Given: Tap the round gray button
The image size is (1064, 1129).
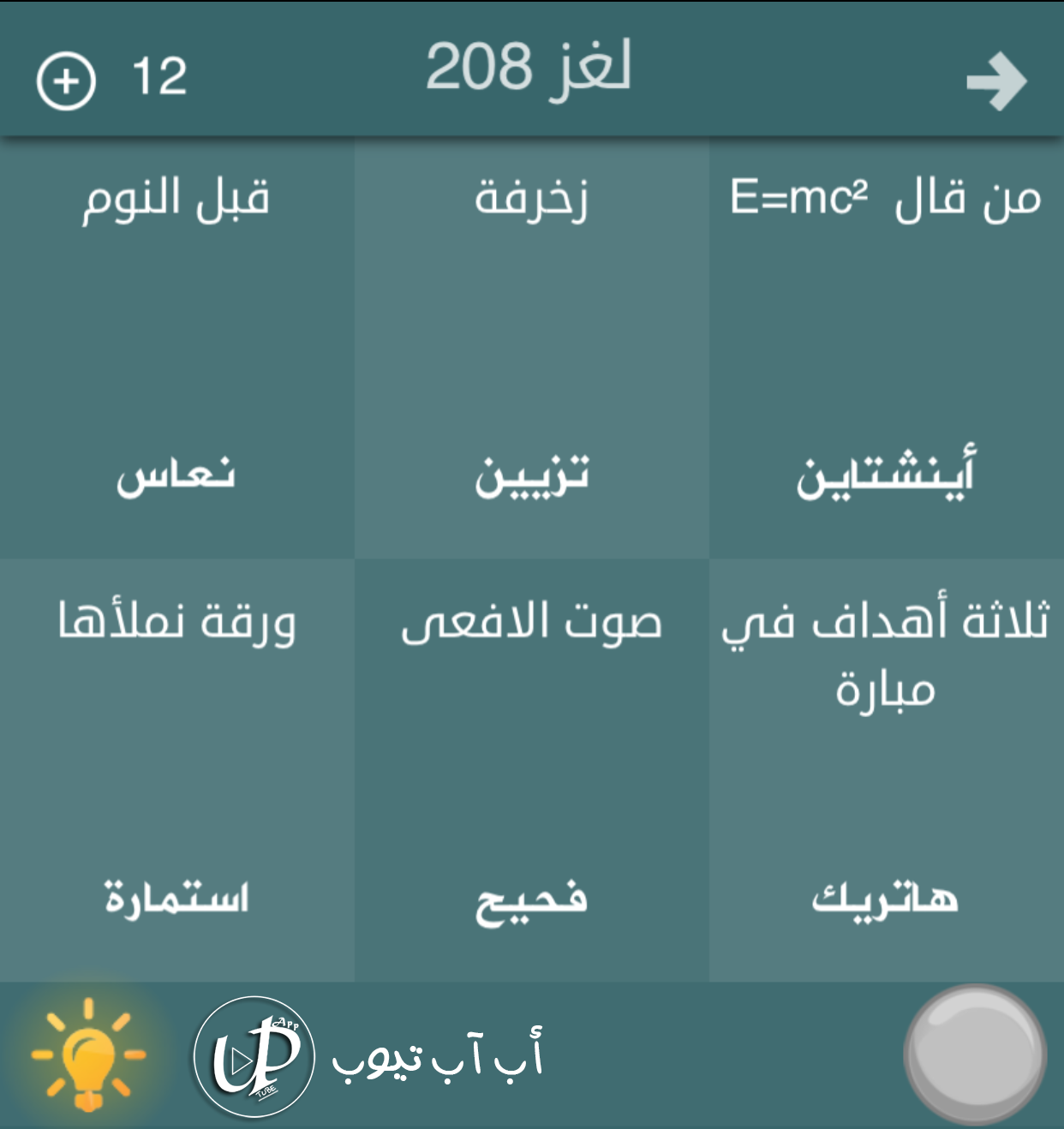Looking at the screenshot, I should pos(975,1054).
